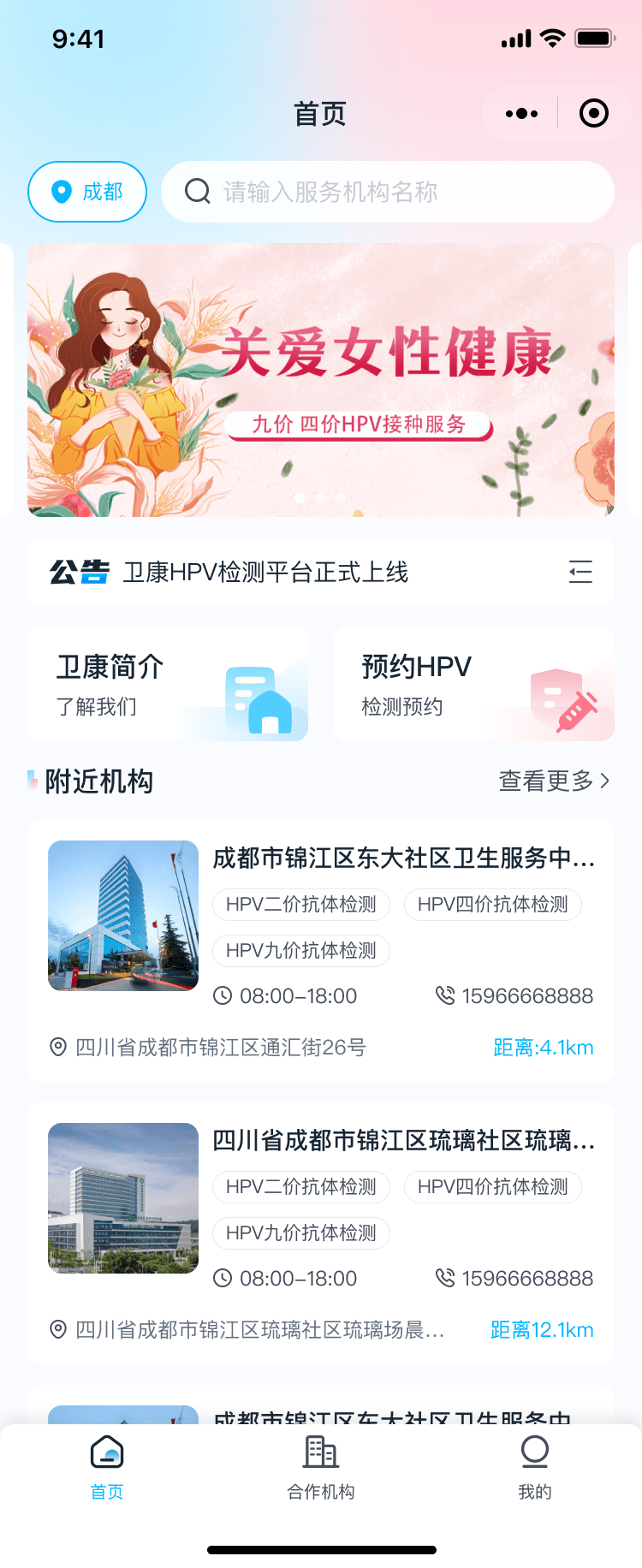Tap the 请输入服务机构名称 search box

pos(387,192)
